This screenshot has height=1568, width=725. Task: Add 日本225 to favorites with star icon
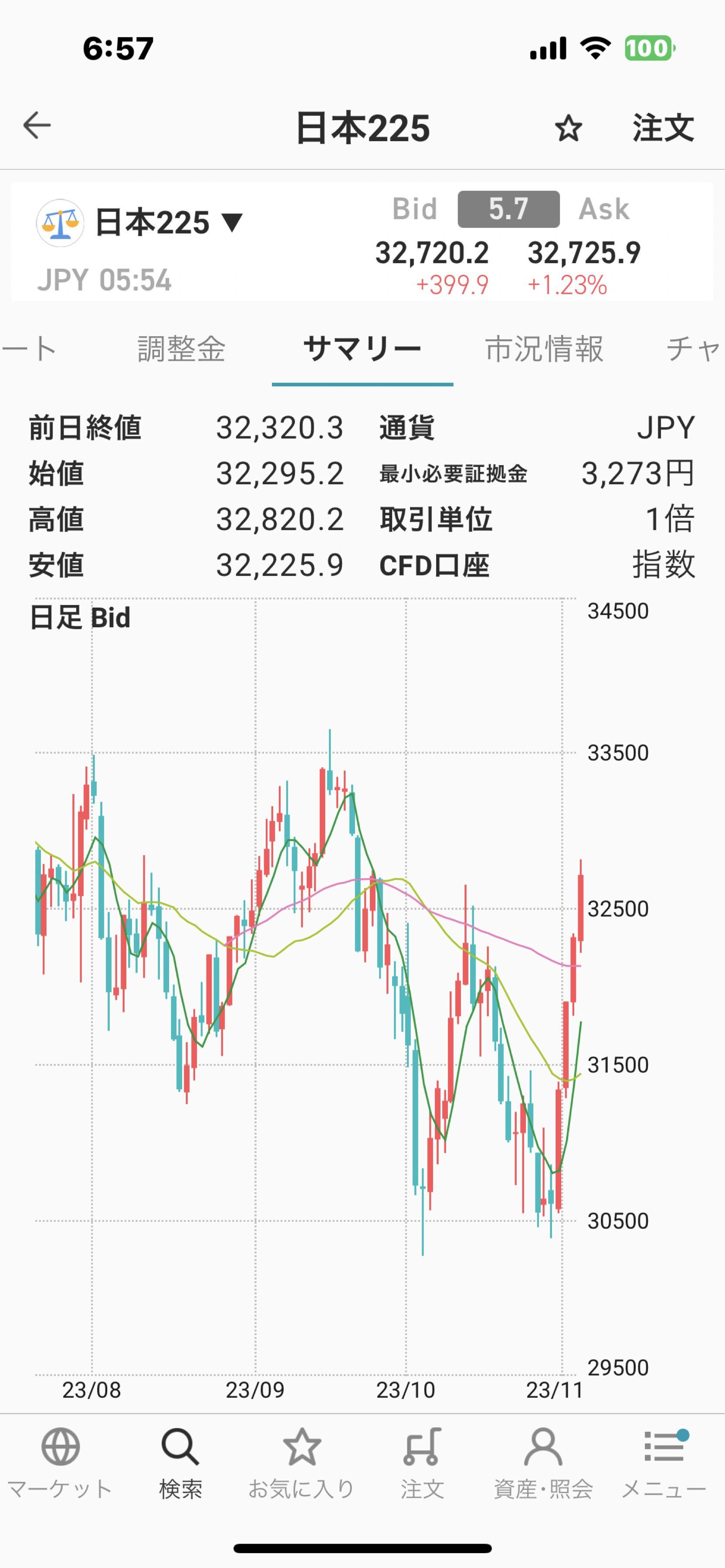(568, 128)
